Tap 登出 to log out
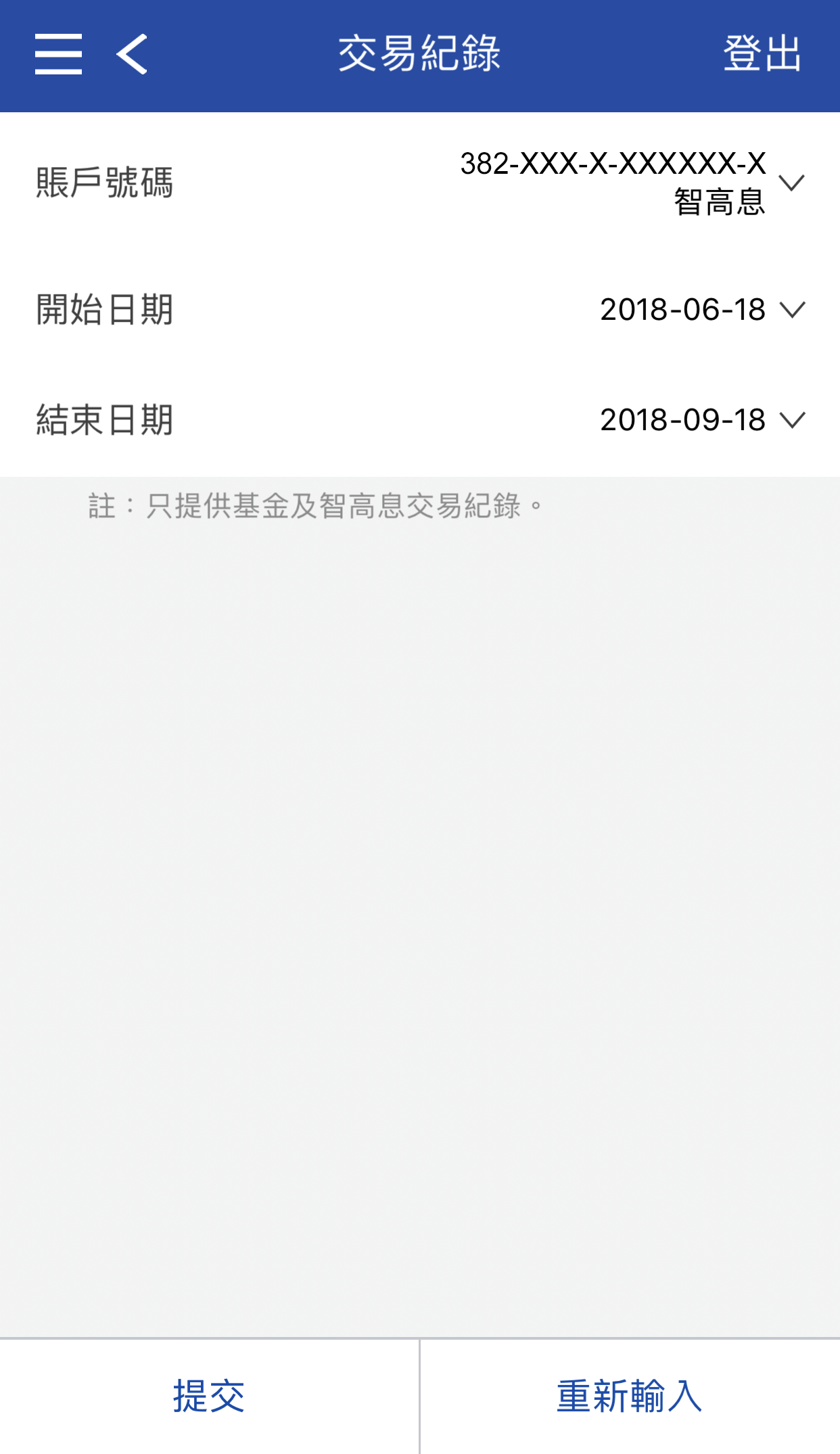840x1454 pixels. 762,54
